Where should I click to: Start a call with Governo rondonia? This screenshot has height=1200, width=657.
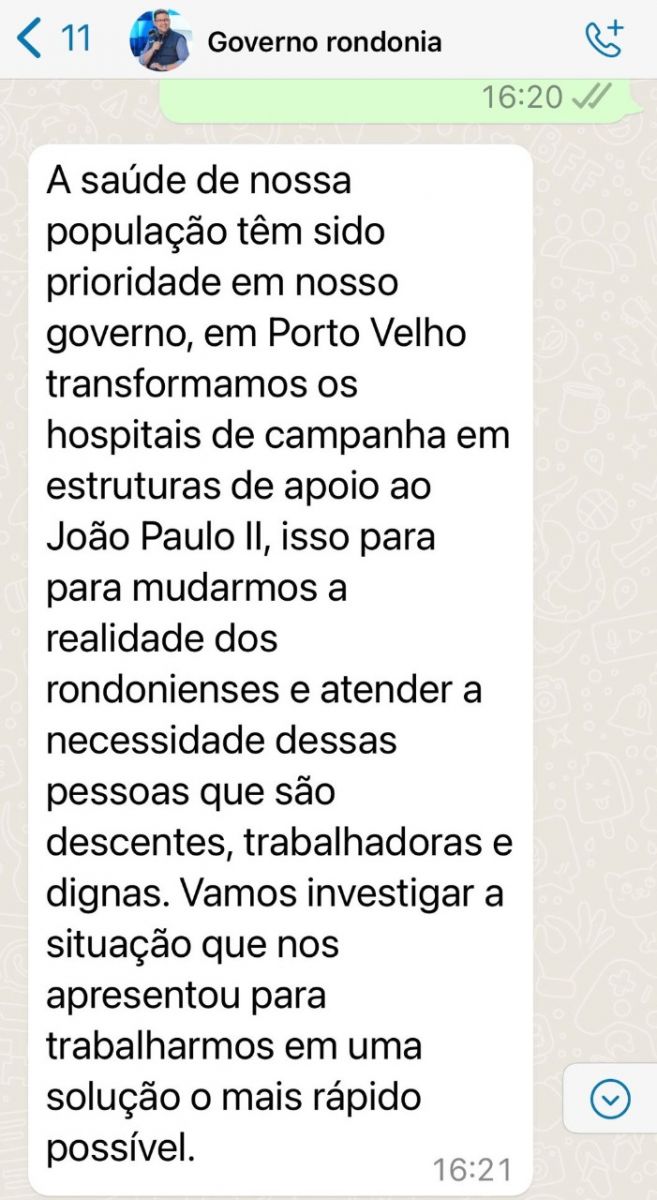tap(603, 40)
